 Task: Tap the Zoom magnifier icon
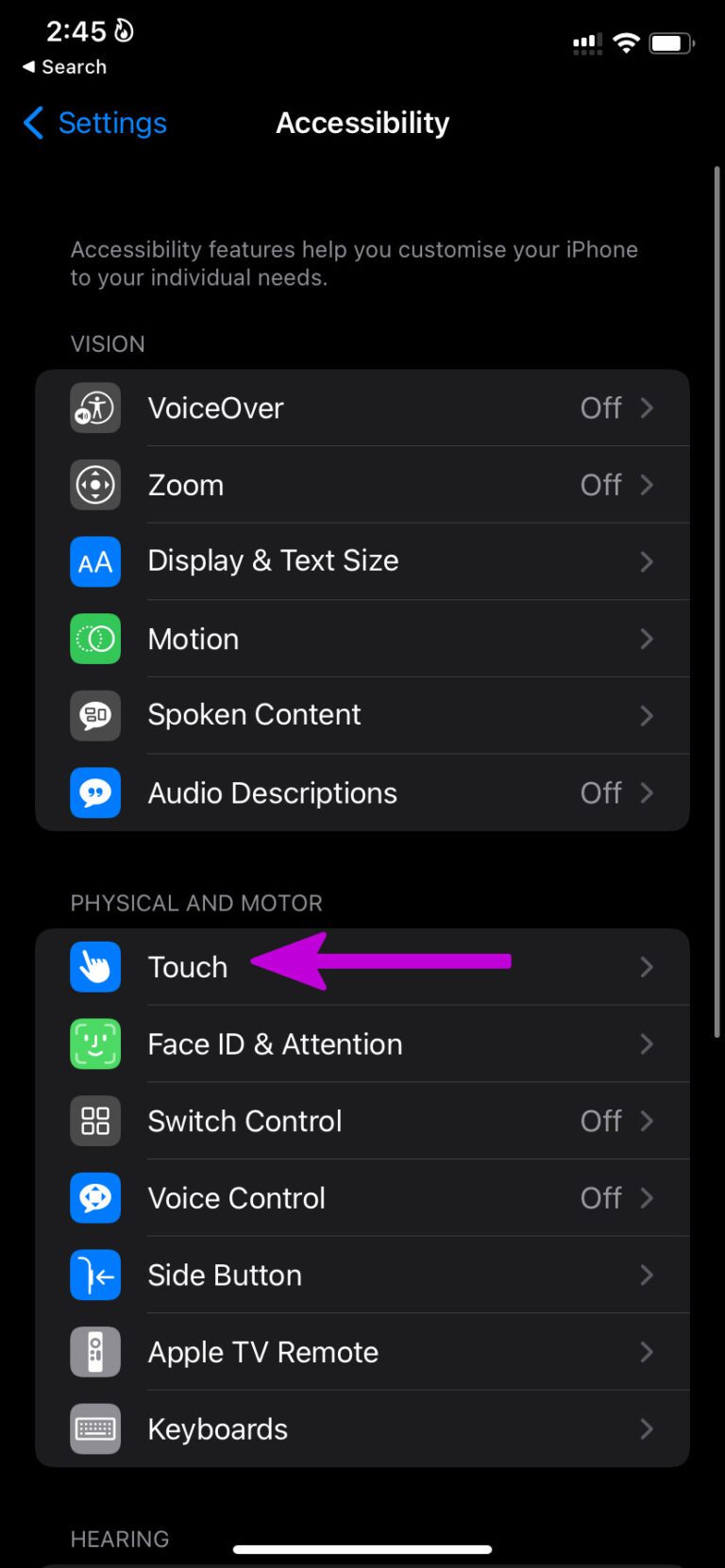coord(94,485)
